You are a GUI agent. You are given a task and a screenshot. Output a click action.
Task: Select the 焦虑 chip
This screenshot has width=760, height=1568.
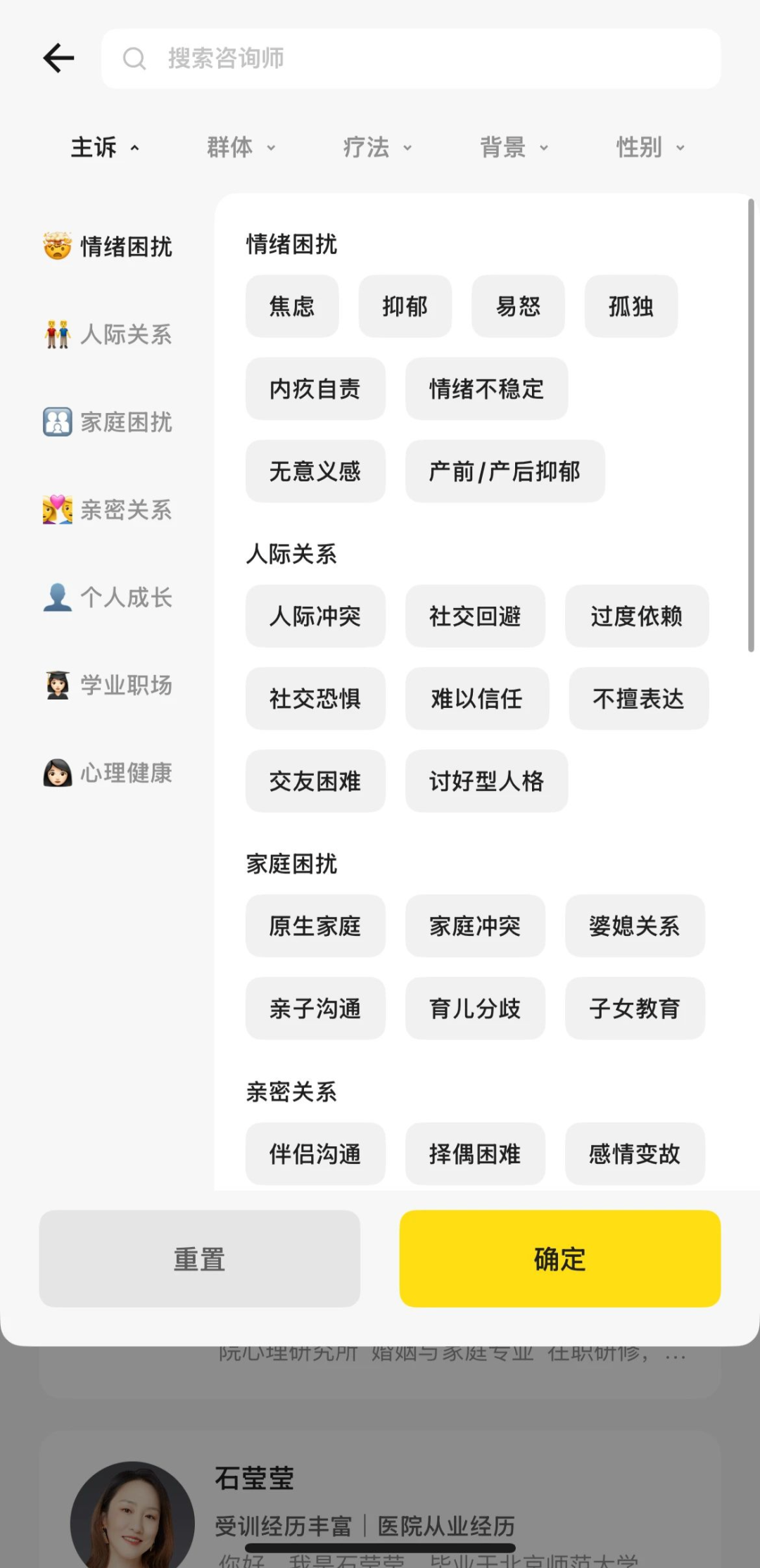click(x=292, y=306)
